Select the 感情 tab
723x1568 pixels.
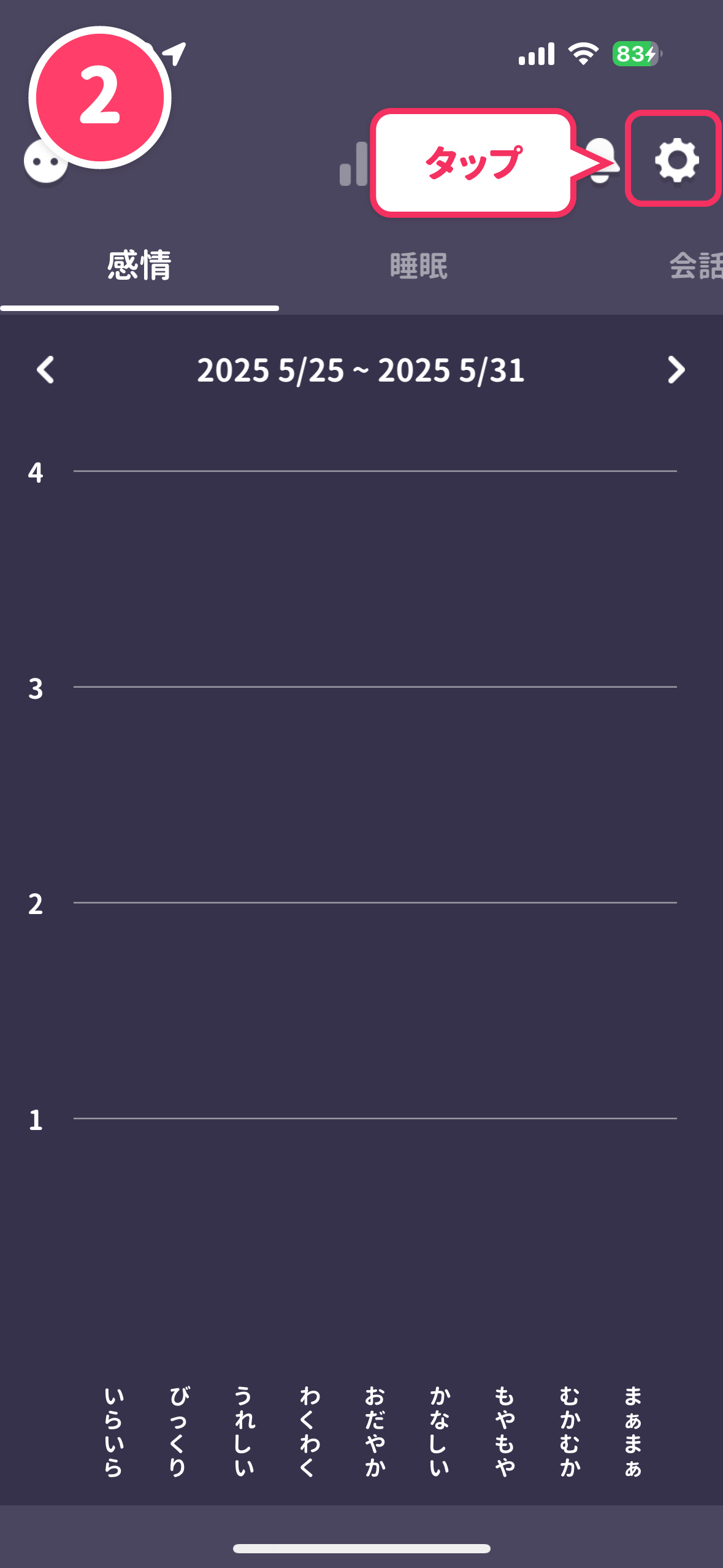point(139,266)
